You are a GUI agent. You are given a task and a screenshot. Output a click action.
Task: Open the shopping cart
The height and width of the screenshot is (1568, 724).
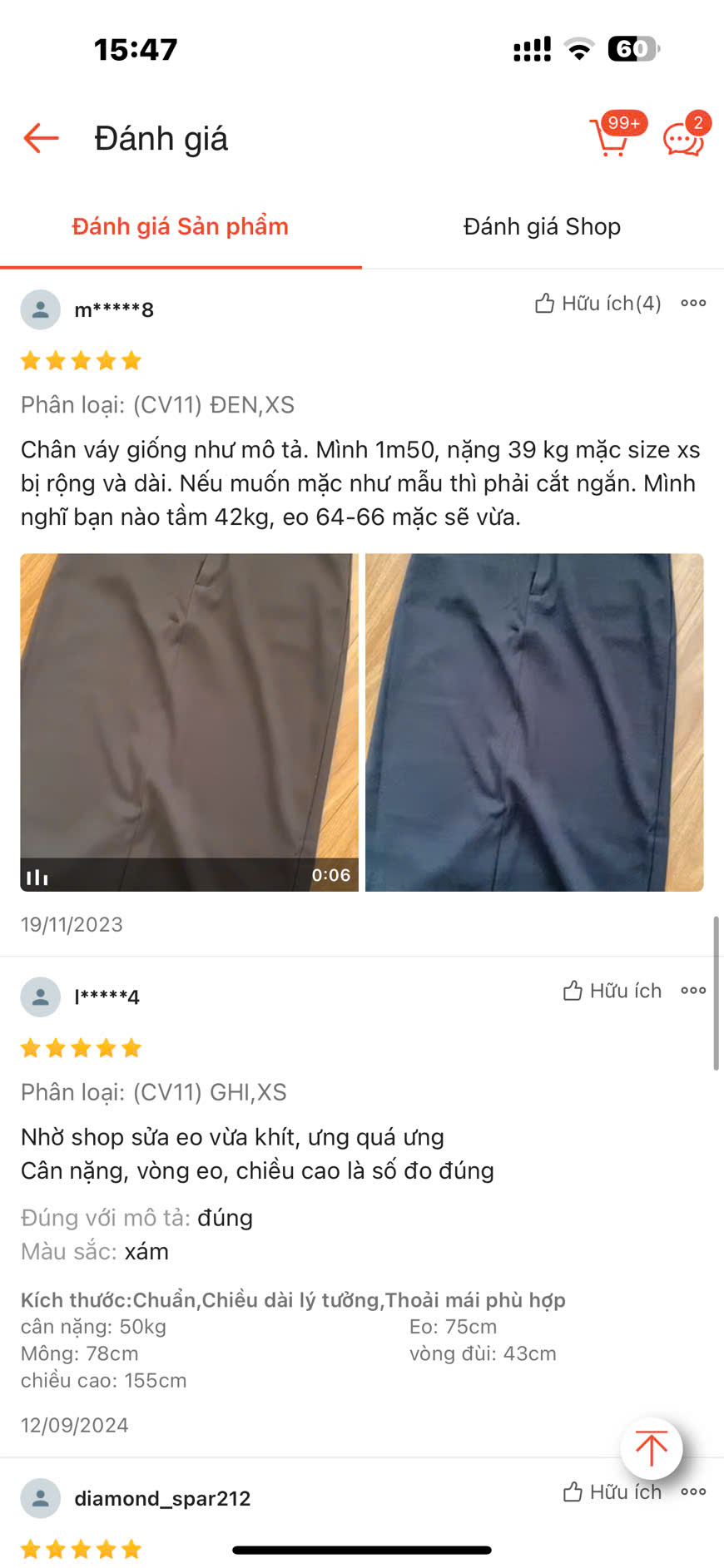click(x=612, y=138)
